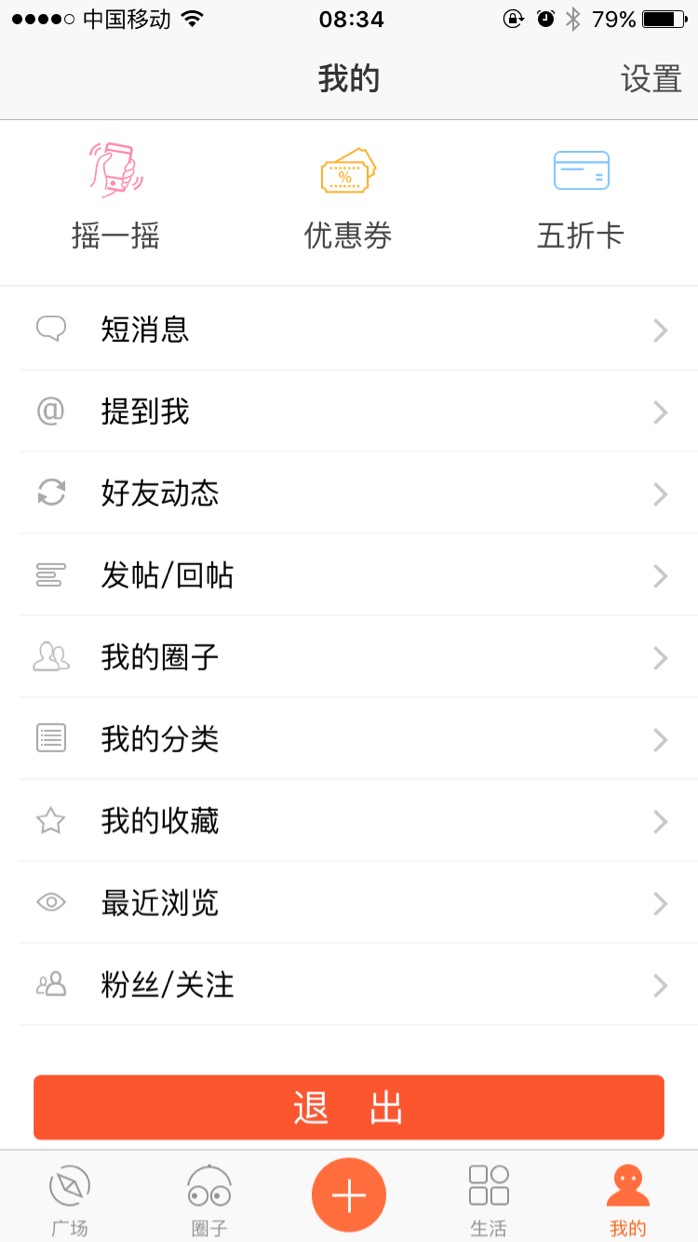Open 发帖/回帖

[349, 575]
